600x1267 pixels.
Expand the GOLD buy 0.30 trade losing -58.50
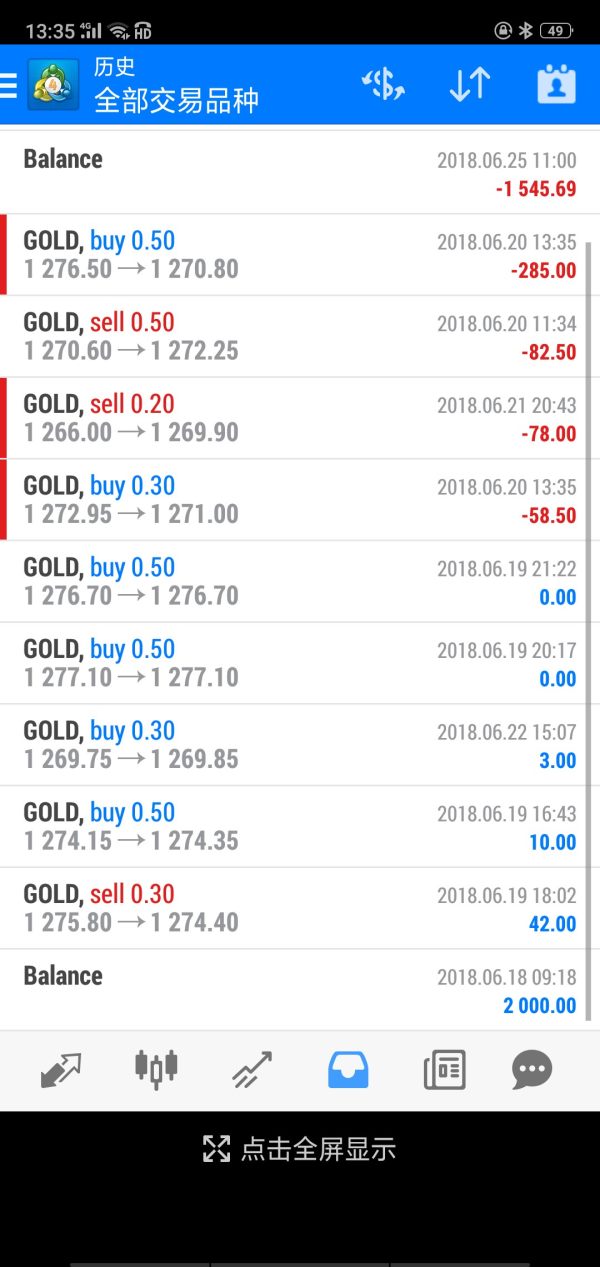click(x=300, y=500)
